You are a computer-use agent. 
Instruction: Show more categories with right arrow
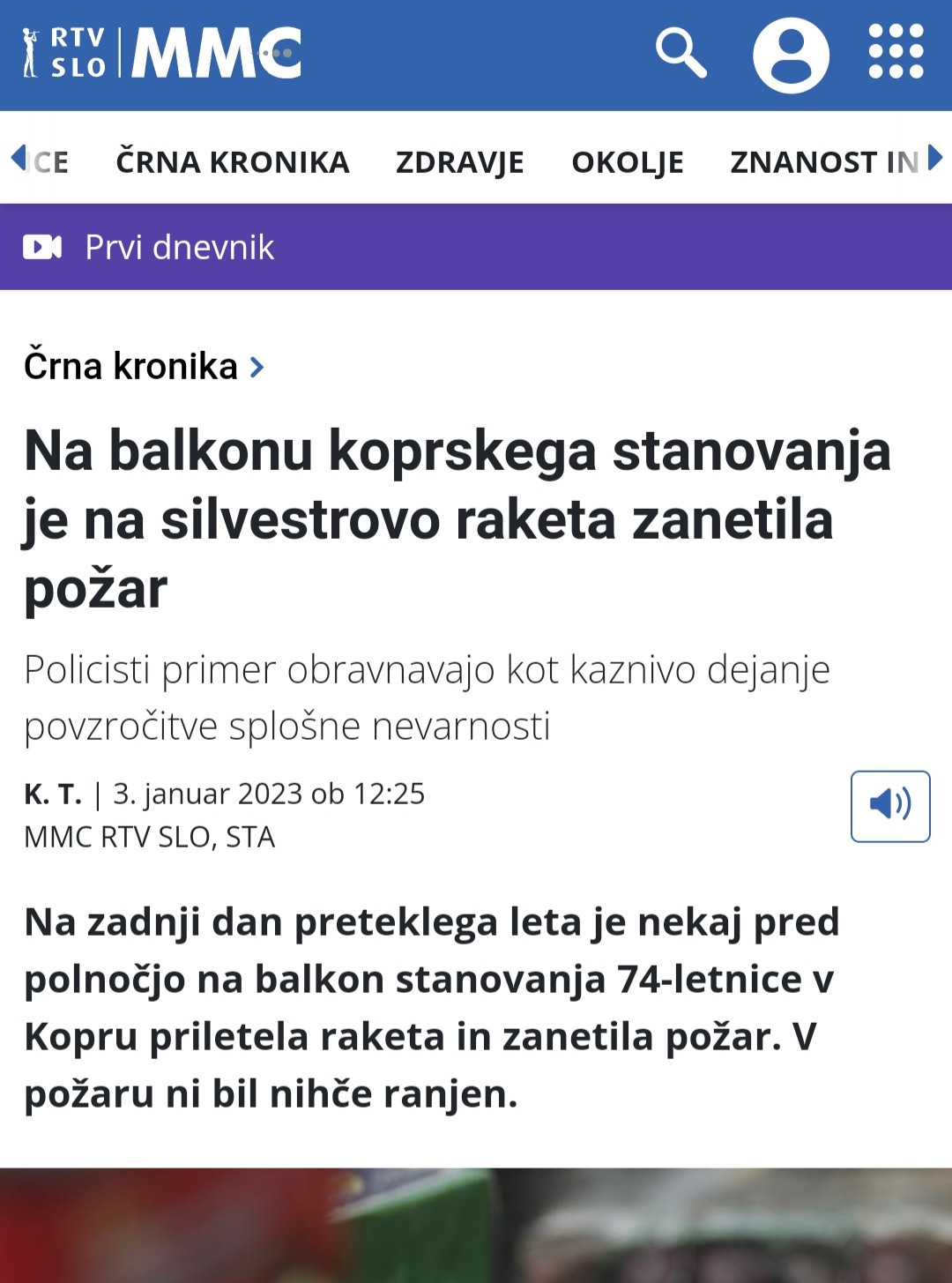(x=935, y=159)
